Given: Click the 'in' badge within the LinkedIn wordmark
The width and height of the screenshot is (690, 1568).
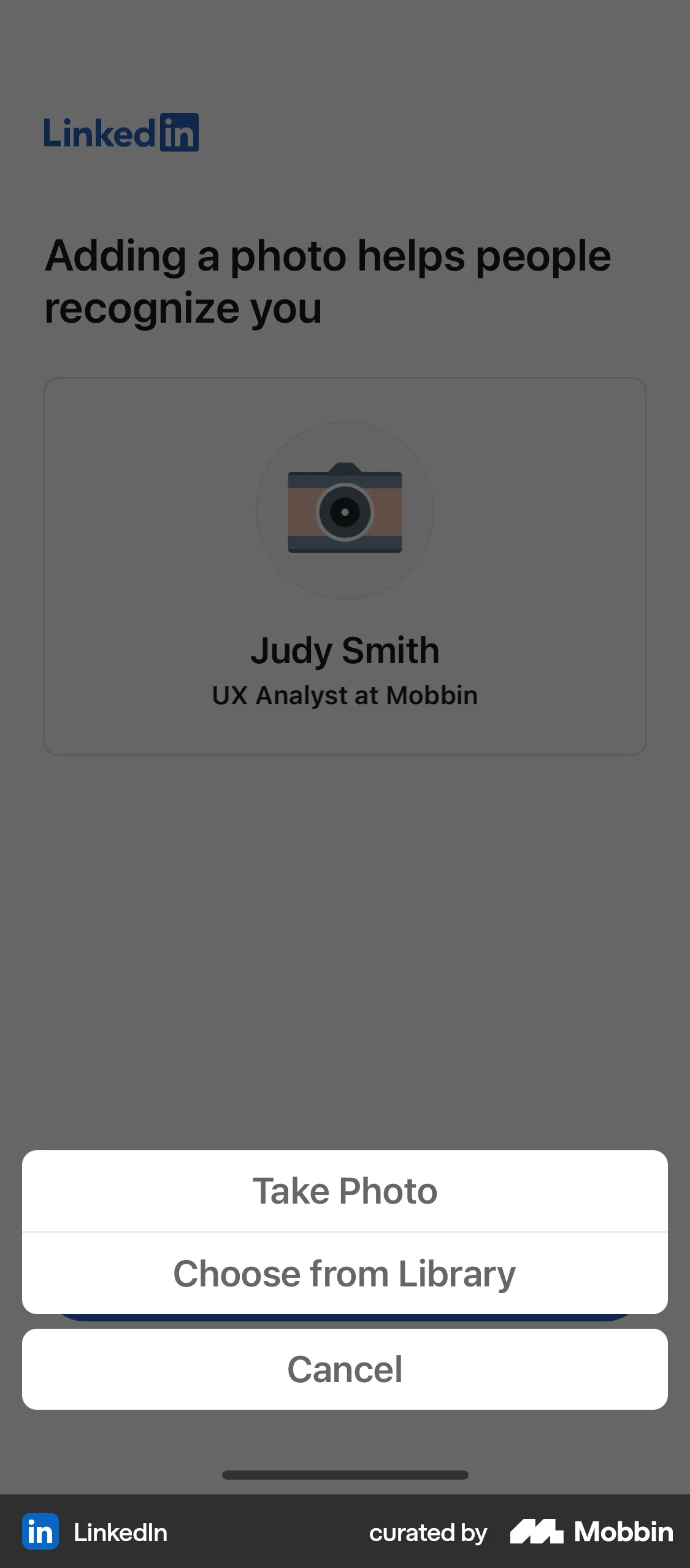Looking at the screenshot, I should coord(181,132).
